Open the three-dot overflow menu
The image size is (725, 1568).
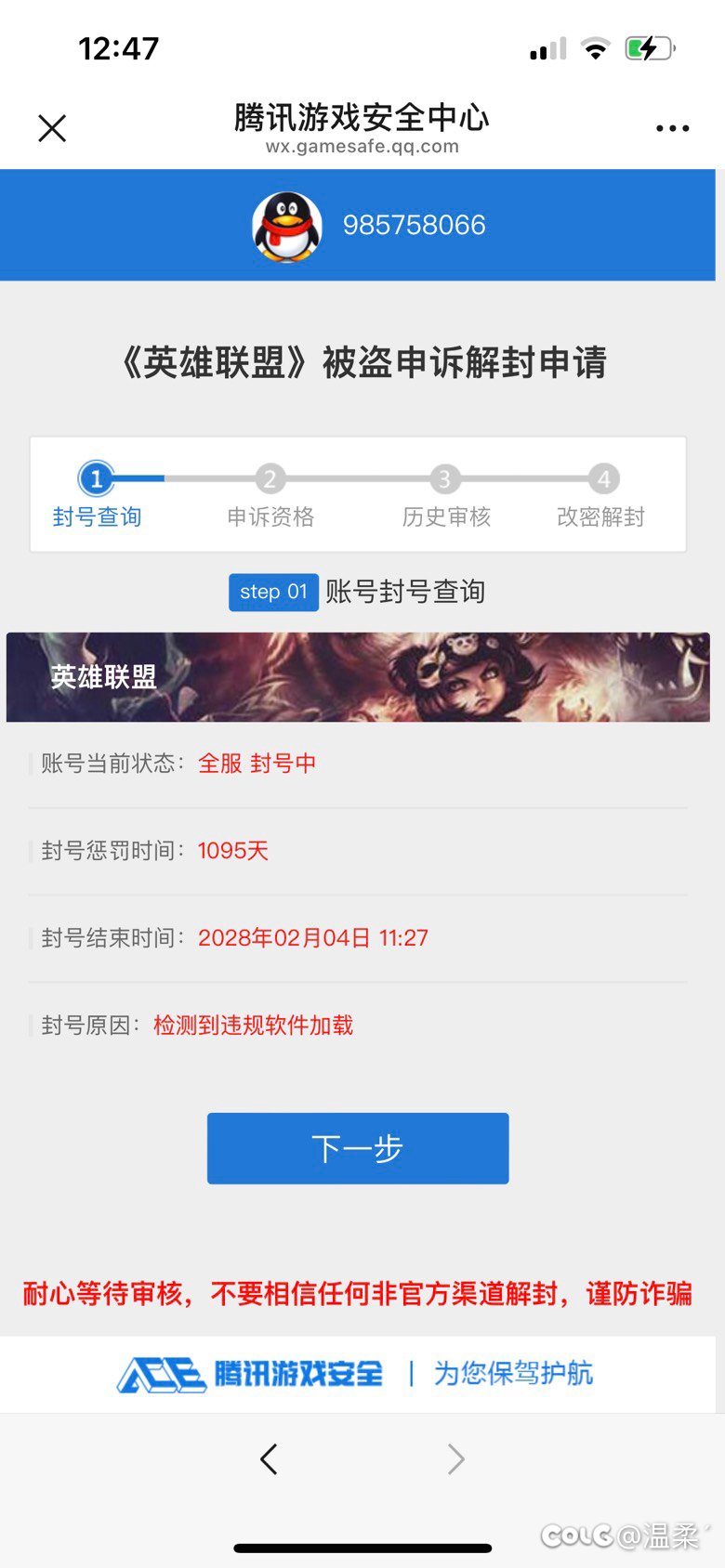pyautogui.click(x=672, y=128)
